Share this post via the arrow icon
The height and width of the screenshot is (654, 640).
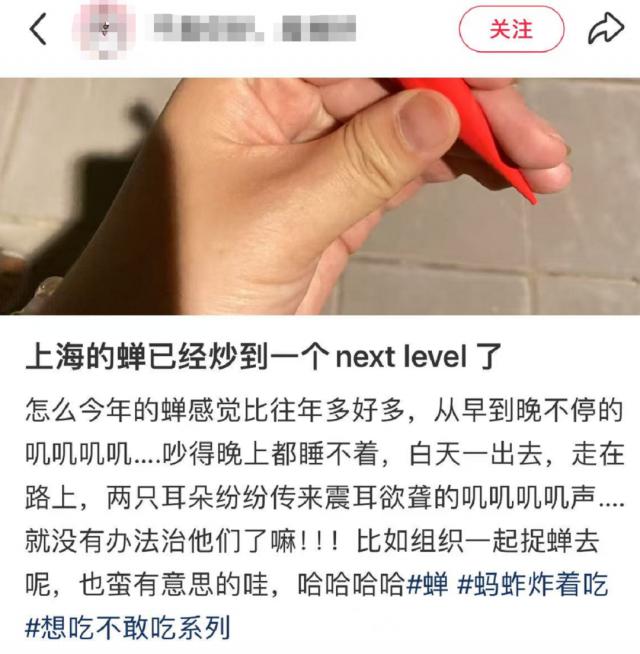[606, 30]
